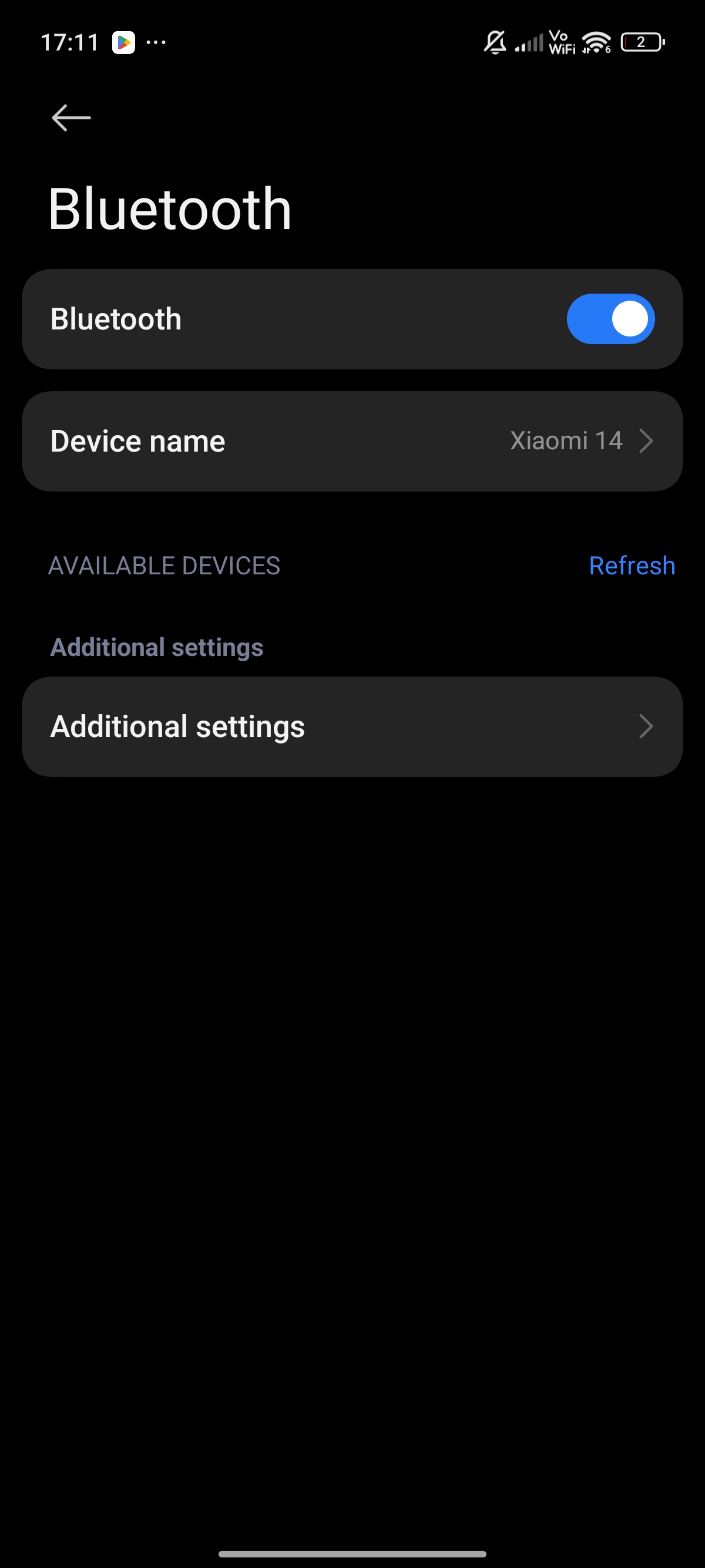Go back using the top arrow
Image resolution: width=705 pixels, height=1568 pixels.
(71, 117)
